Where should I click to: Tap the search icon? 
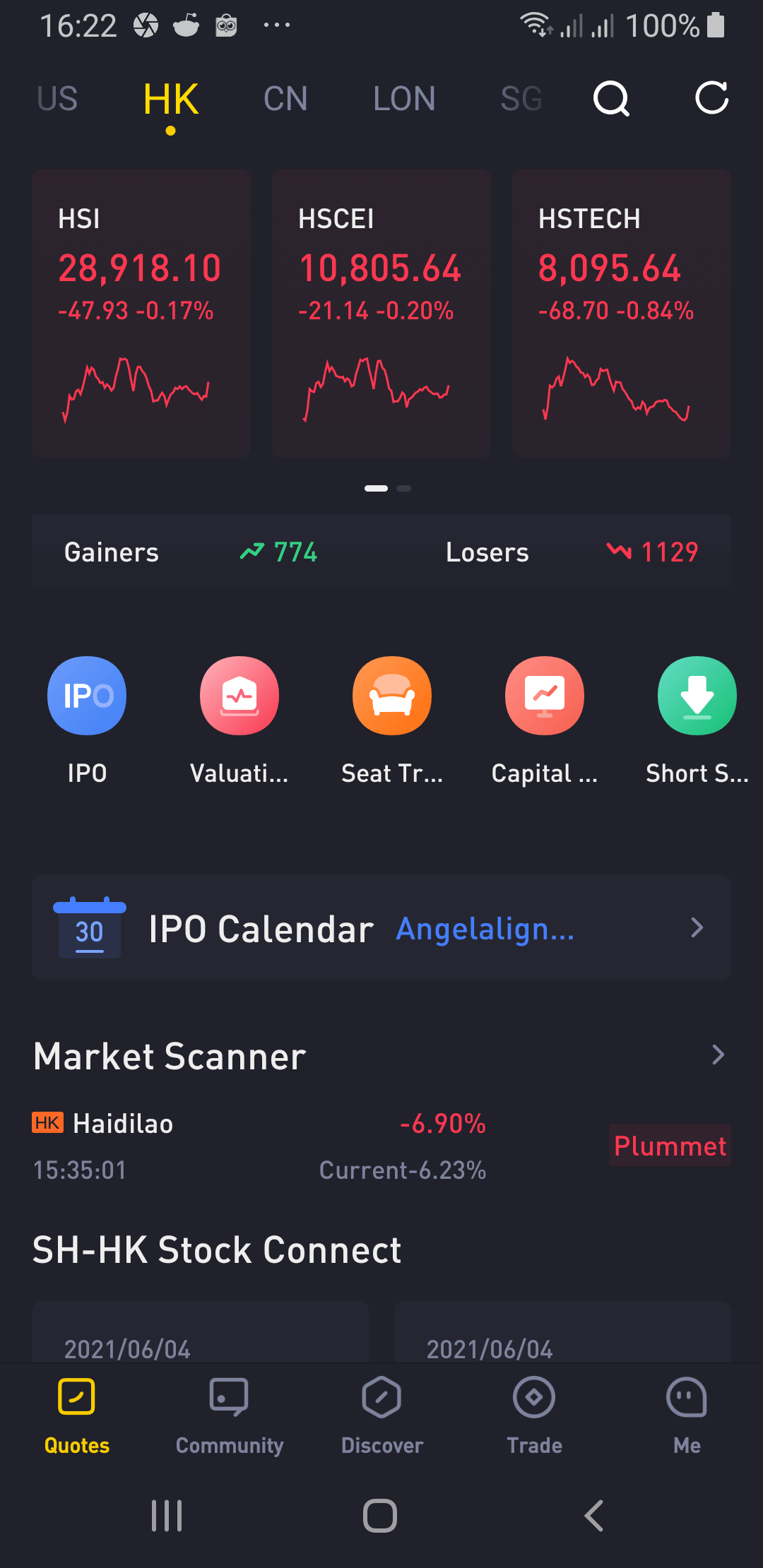(610, 99)
